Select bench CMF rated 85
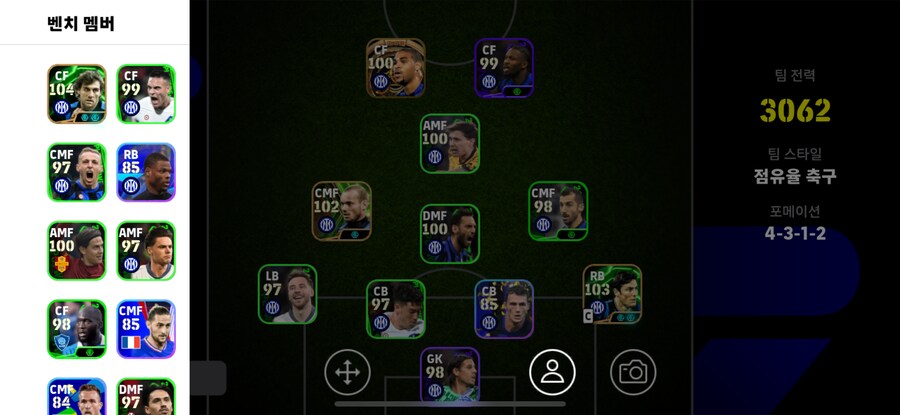Viewport: 900px width, 415px height. (146, 328)
